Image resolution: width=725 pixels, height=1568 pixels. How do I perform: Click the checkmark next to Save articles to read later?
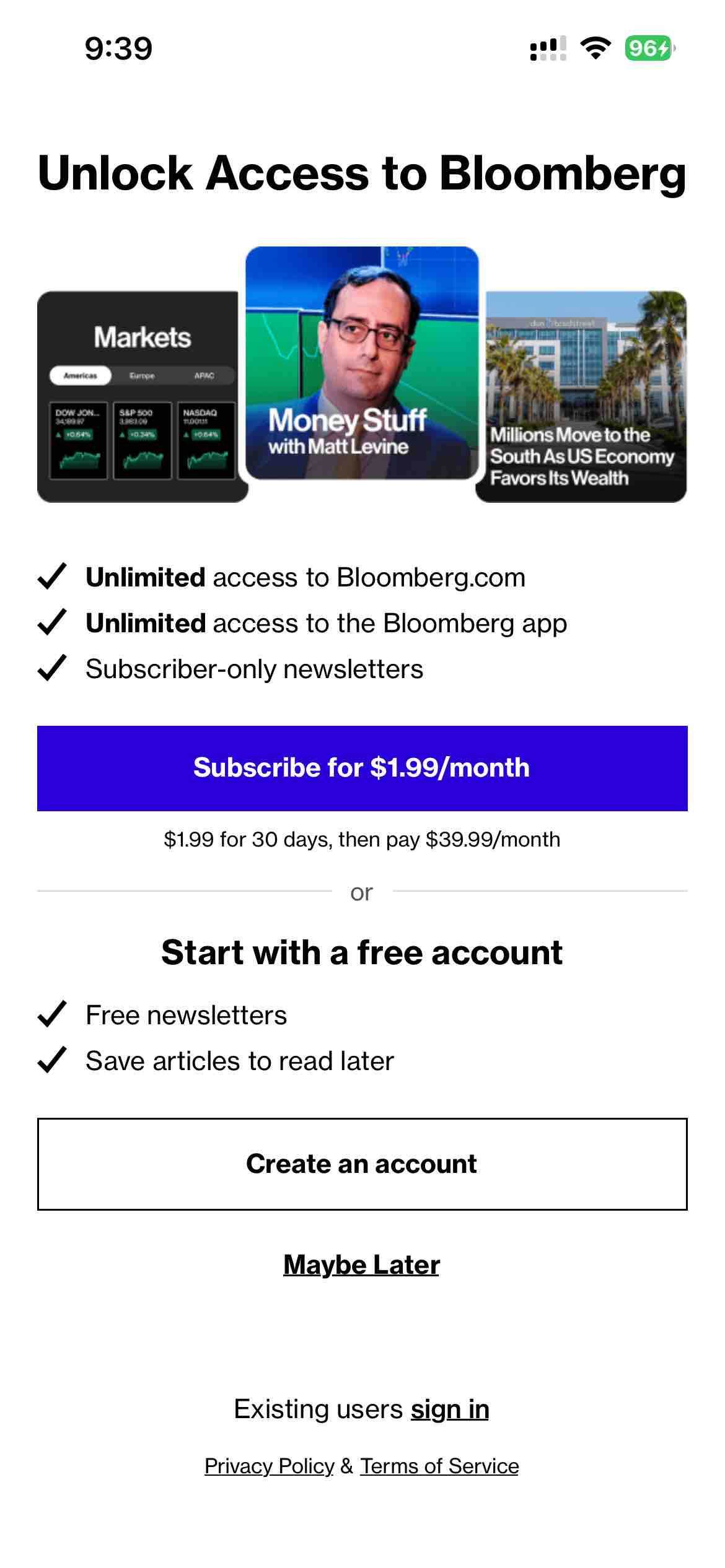click(x=53, y=1060)
